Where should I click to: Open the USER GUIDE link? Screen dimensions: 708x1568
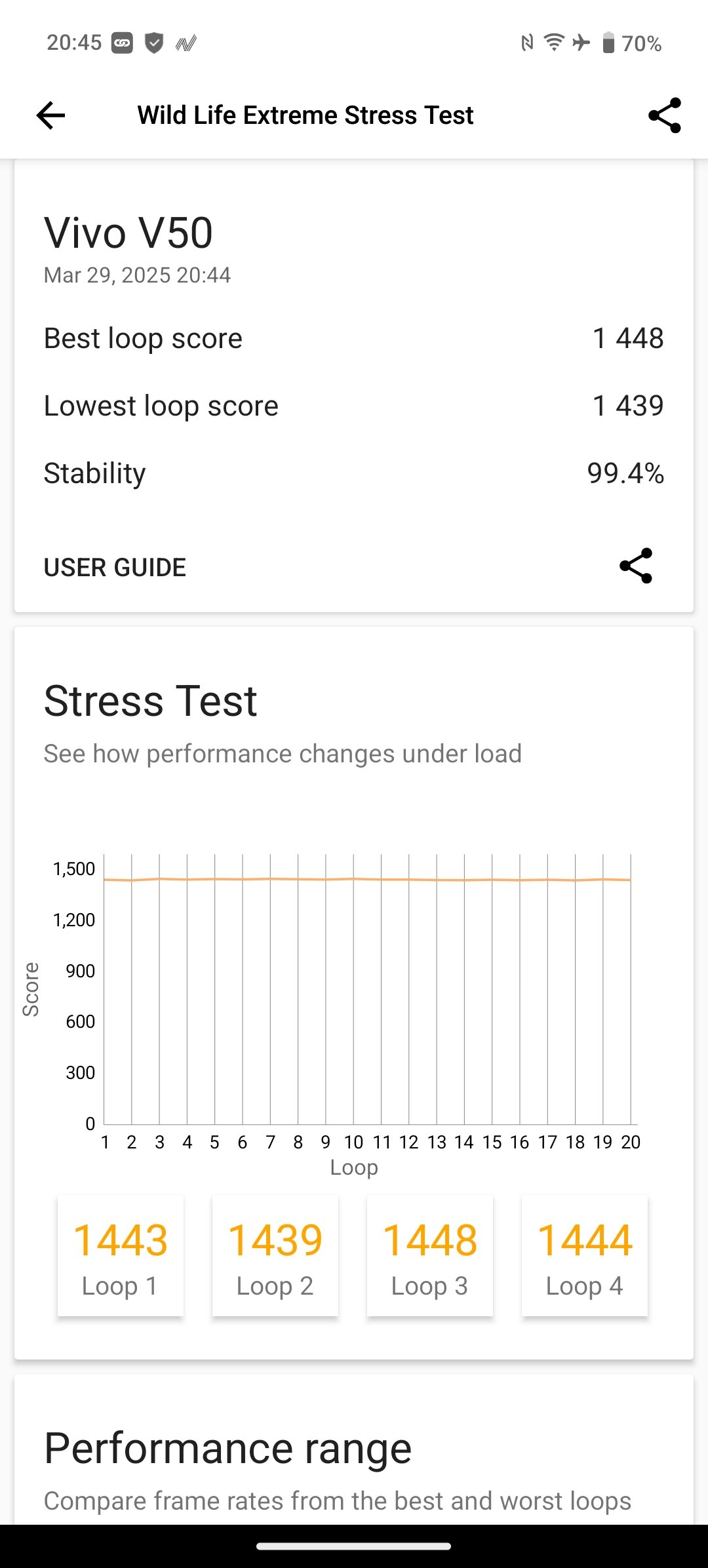click(115, 568)
